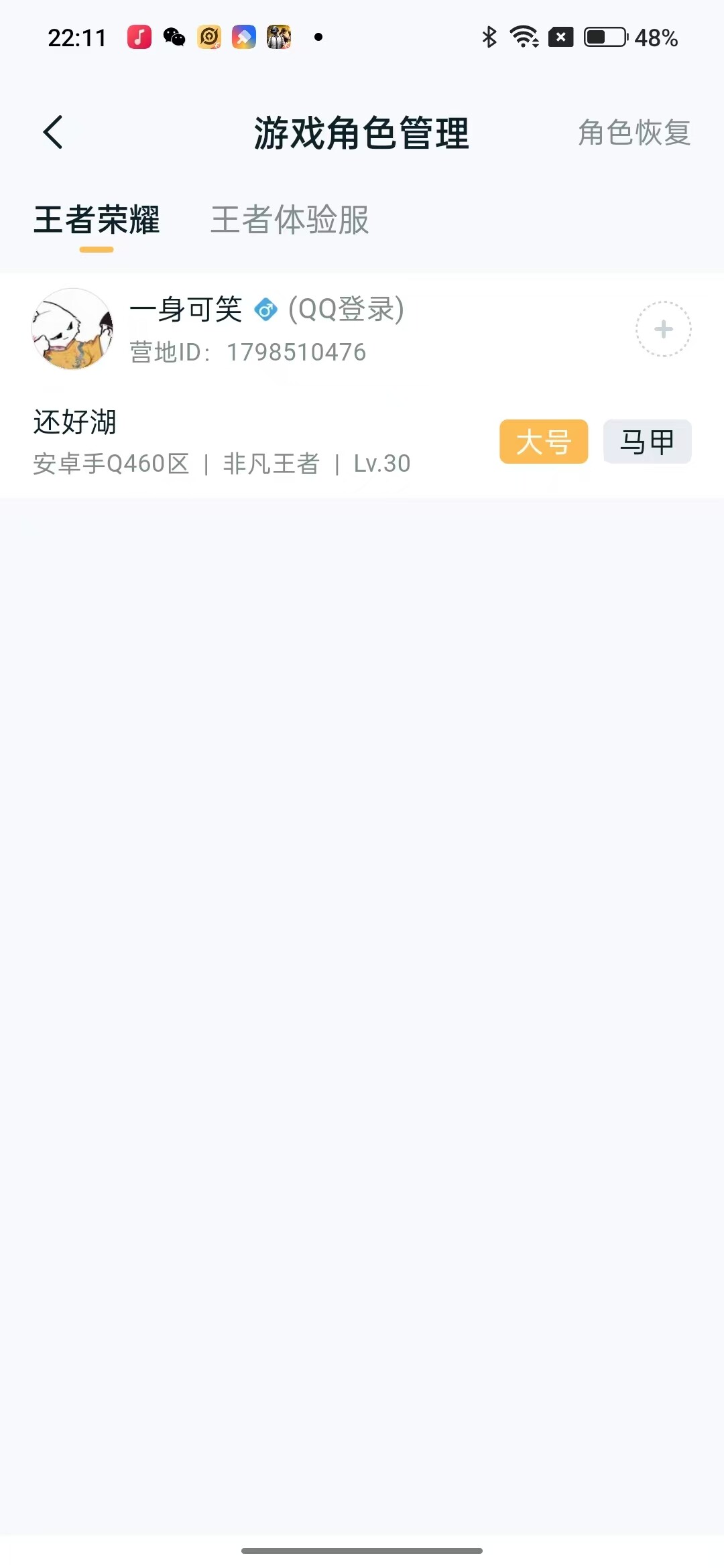The height and width of the screenshot is (1568, 724).
Task: Tap the WeChat icon in the status bar
Action: coord(174,38)
